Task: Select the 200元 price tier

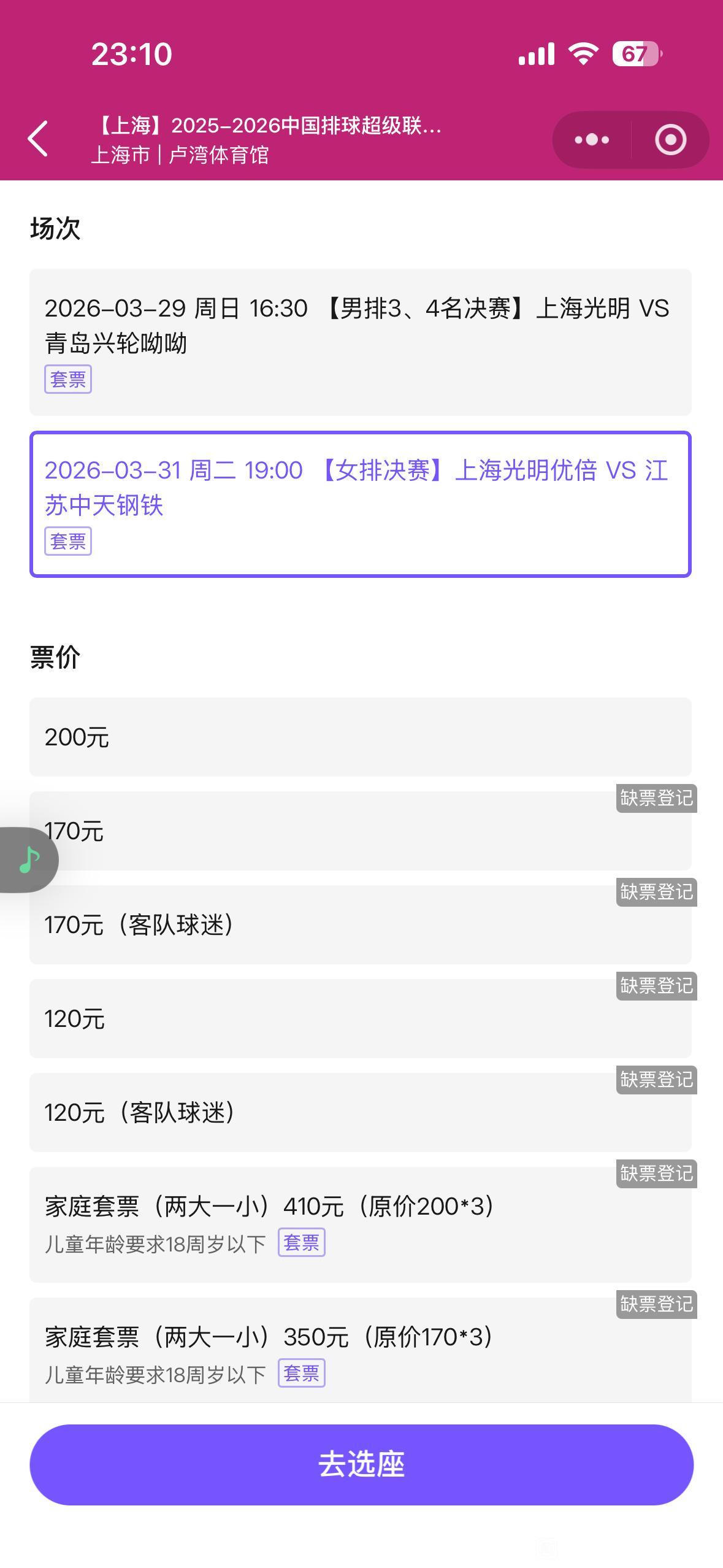Action: [x=361, y=737]
